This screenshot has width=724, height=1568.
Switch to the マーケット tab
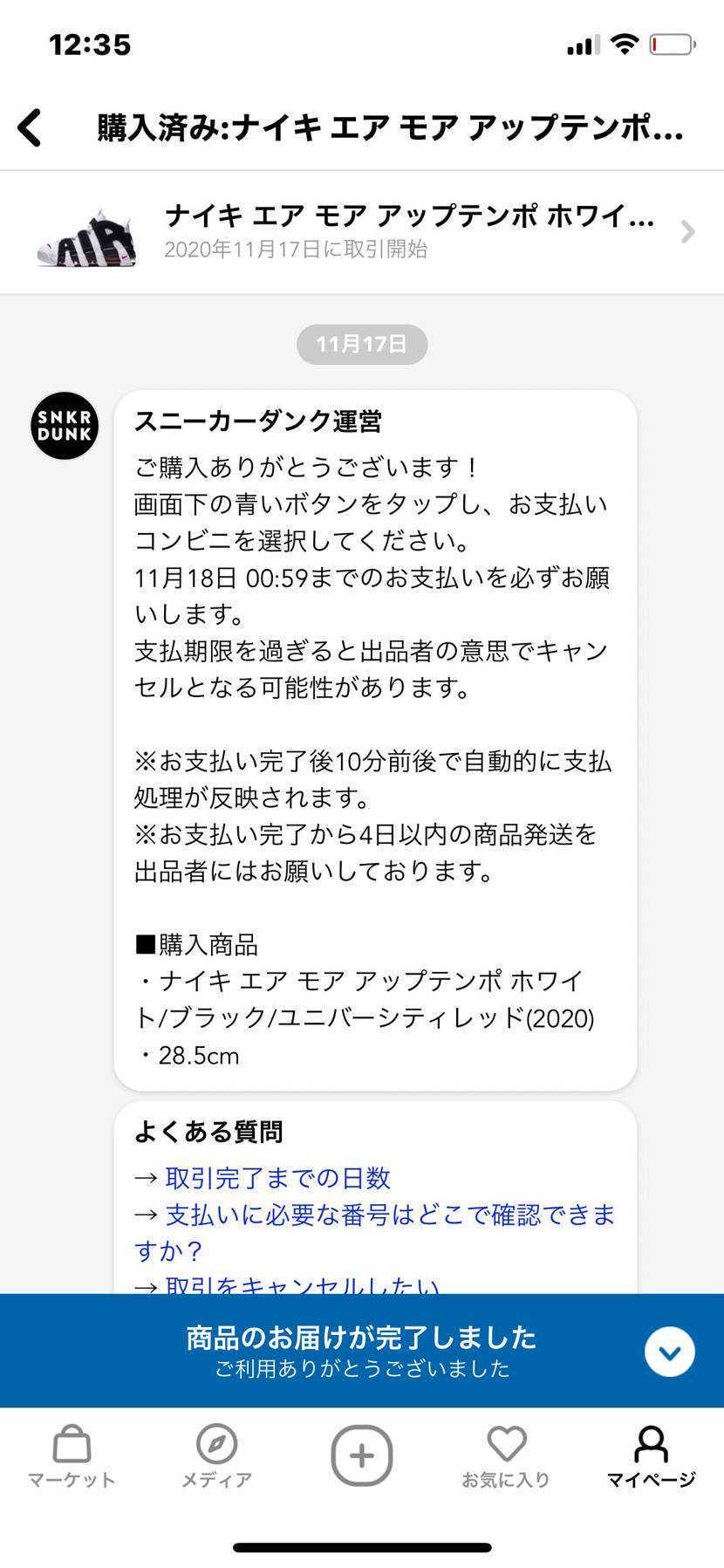72,1457
